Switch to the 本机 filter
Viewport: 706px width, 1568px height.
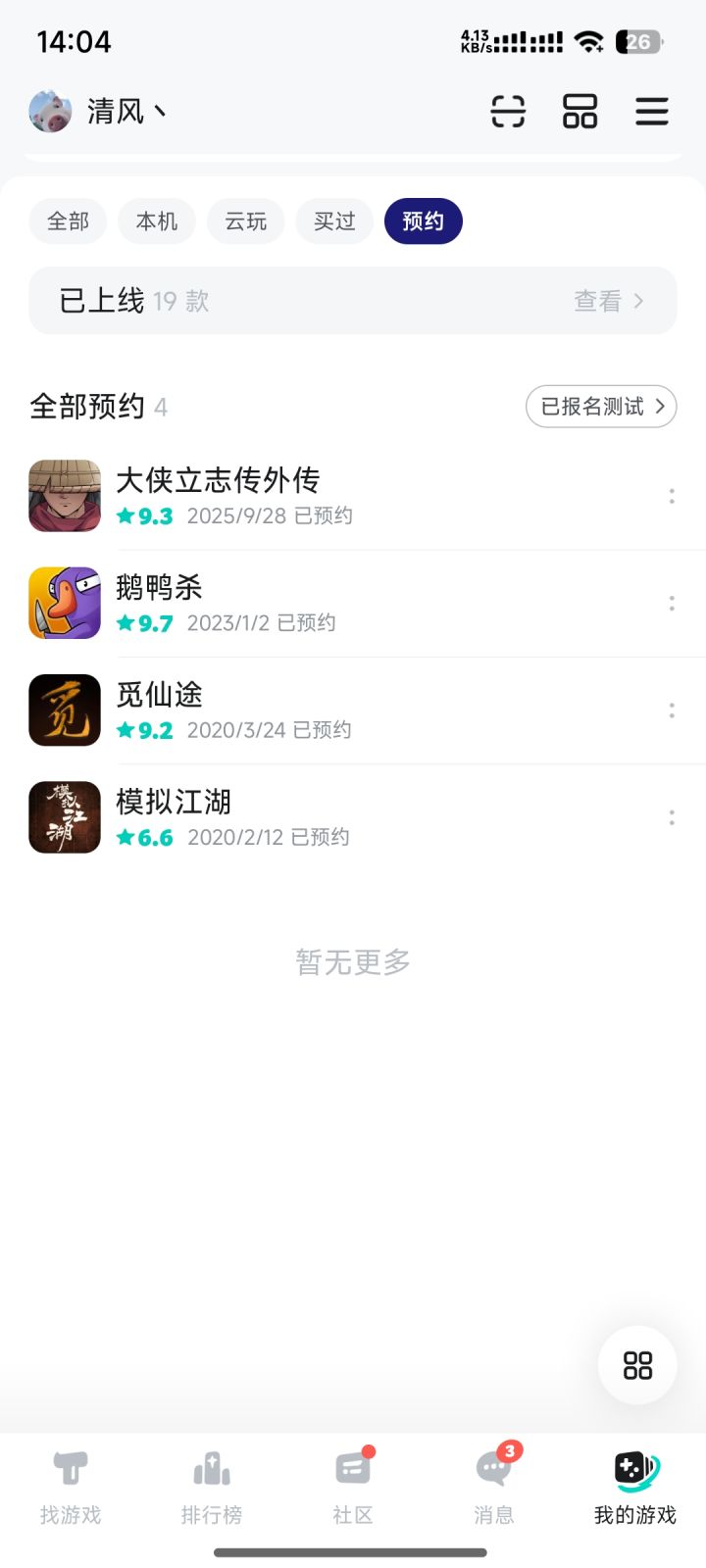(157, 221)
